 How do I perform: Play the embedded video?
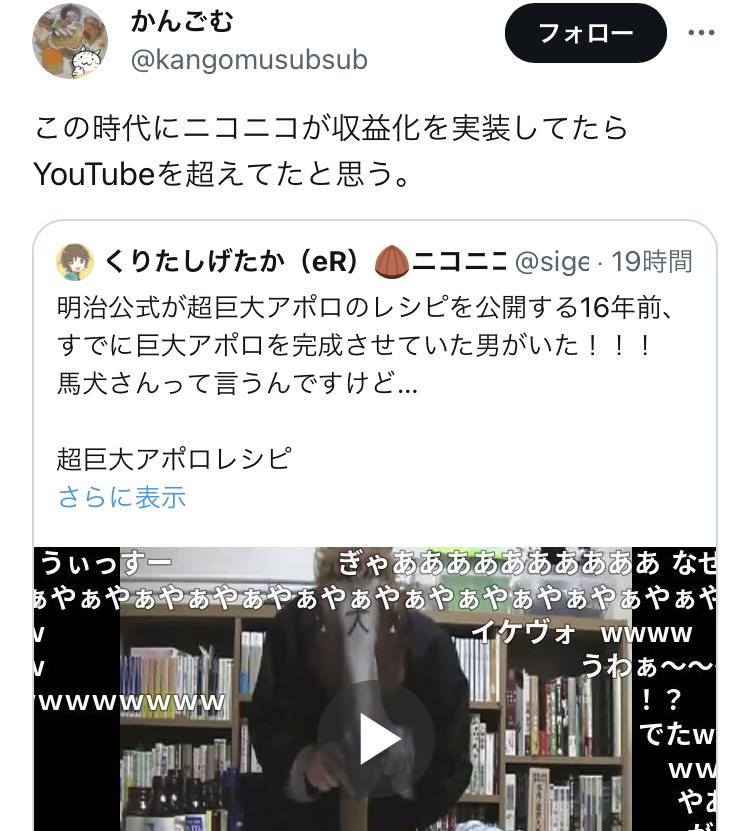click(x=376, y=738)
